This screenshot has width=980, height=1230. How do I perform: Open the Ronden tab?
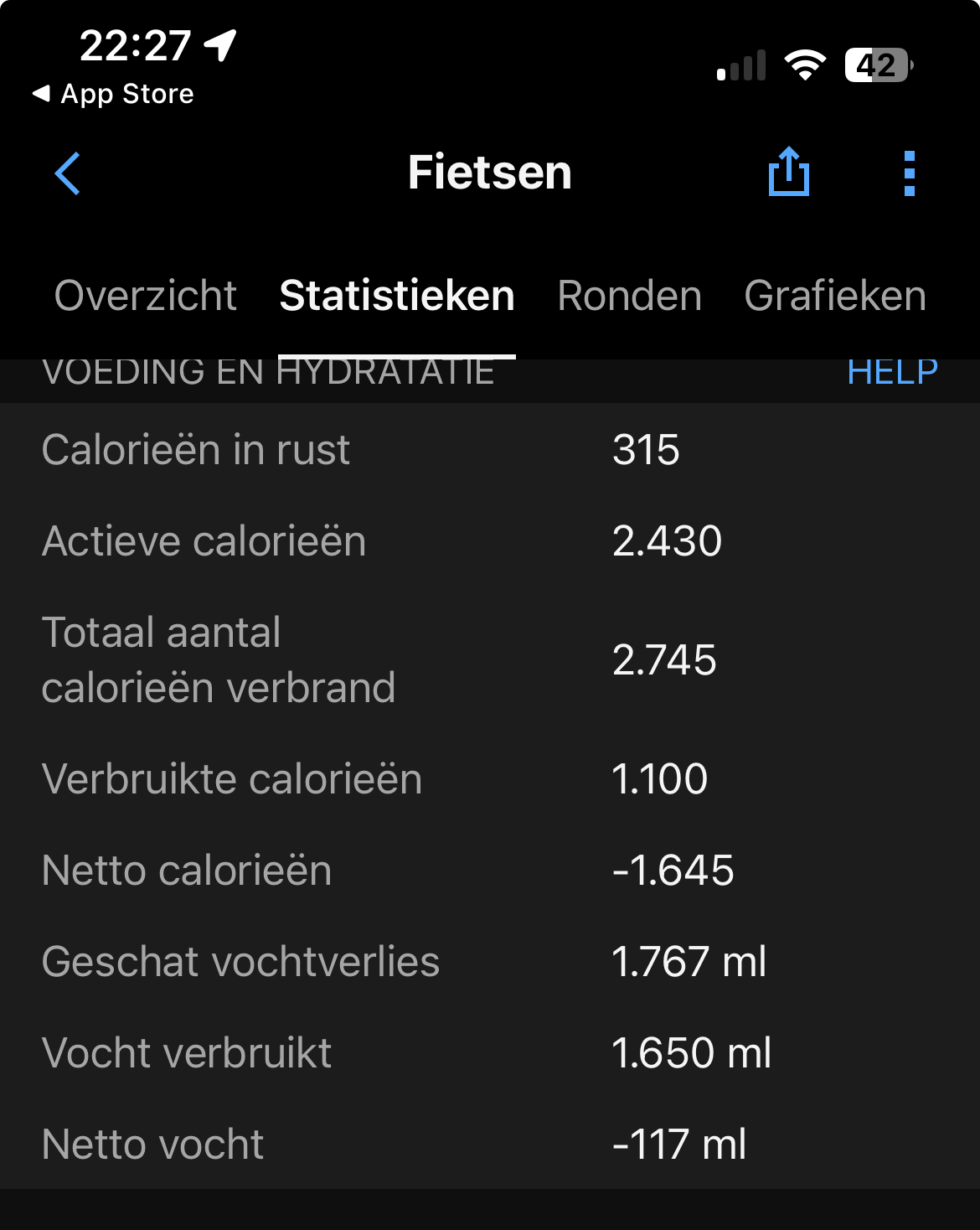pyautogui.click(x=630, y=296)
